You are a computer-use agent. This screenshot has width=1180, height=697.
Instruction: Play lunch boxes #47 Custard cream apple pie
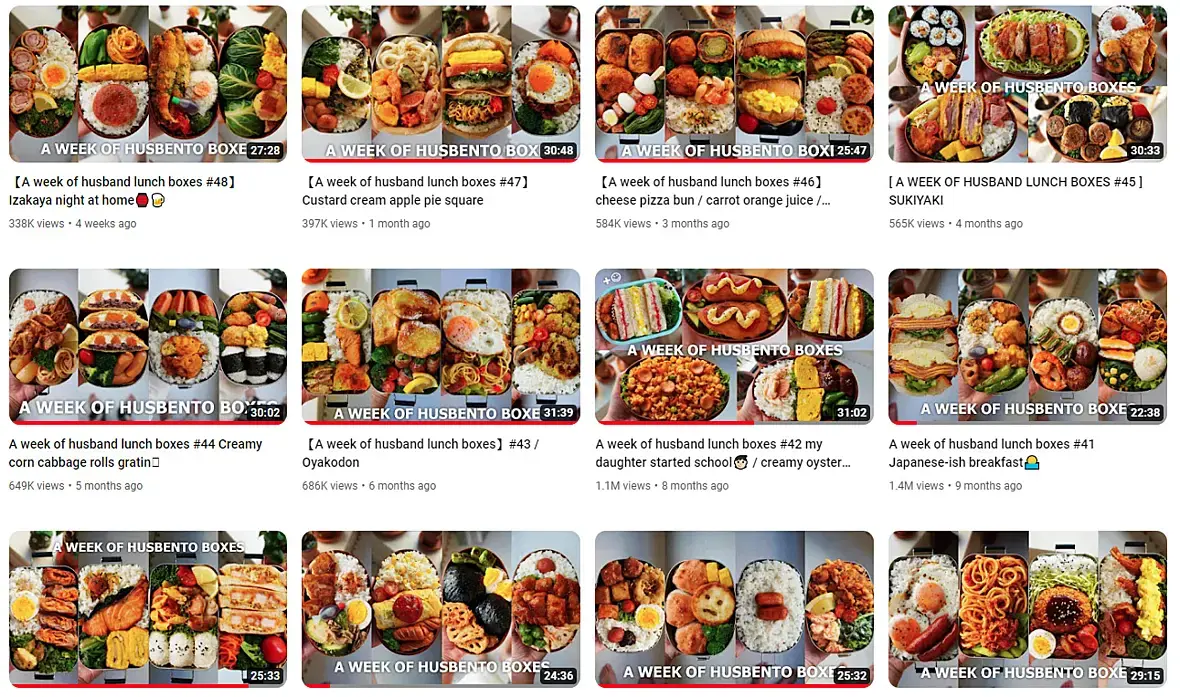coord(441,84)
